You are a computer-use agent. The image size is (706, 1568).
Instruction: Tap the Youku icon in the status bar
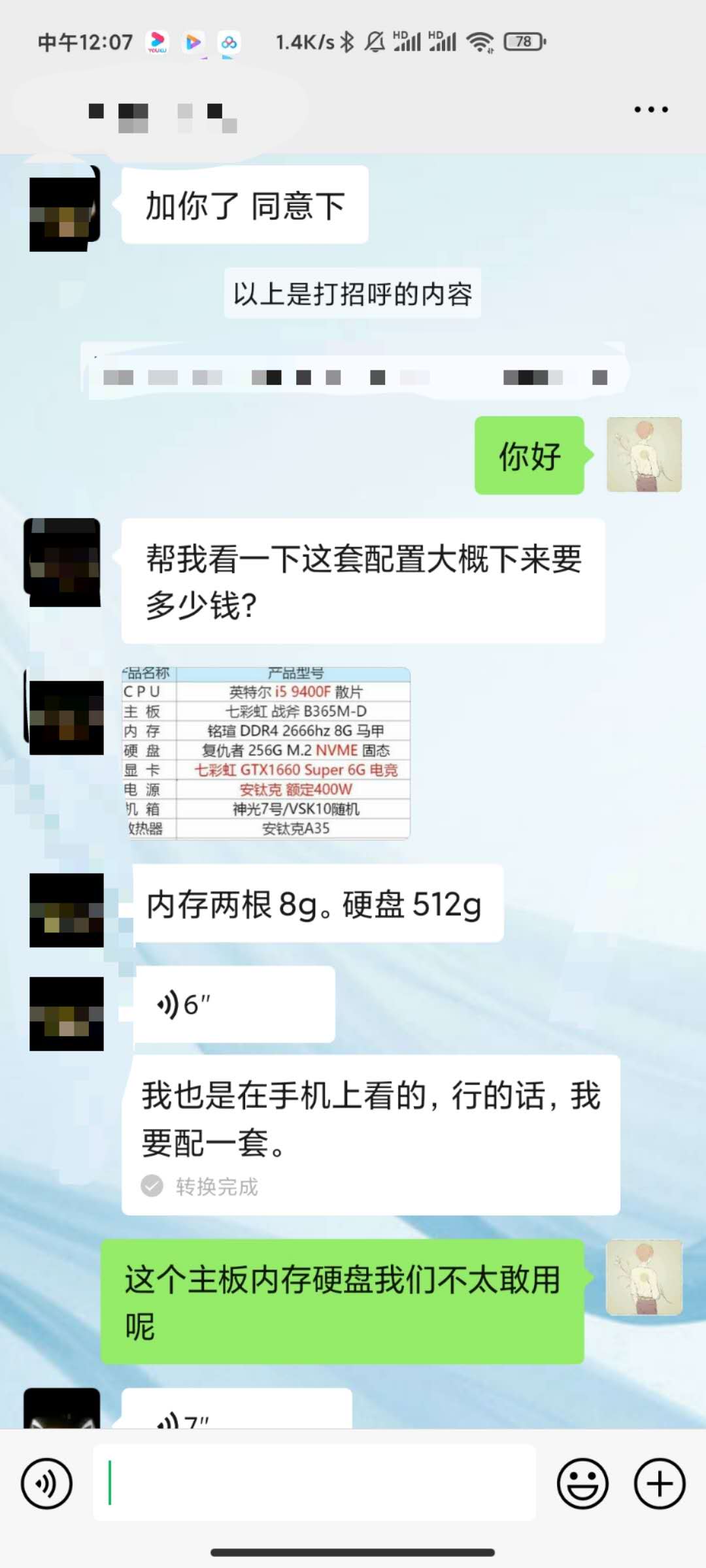pyautogui.click(x=157, y=41)
